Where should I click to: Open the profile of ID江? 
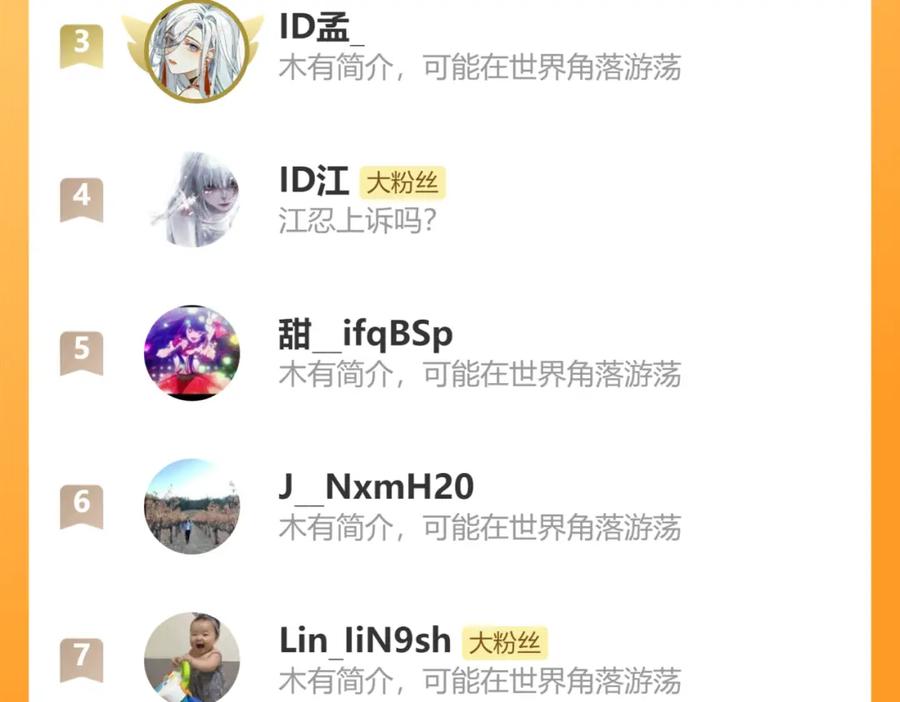pos(449,200)
